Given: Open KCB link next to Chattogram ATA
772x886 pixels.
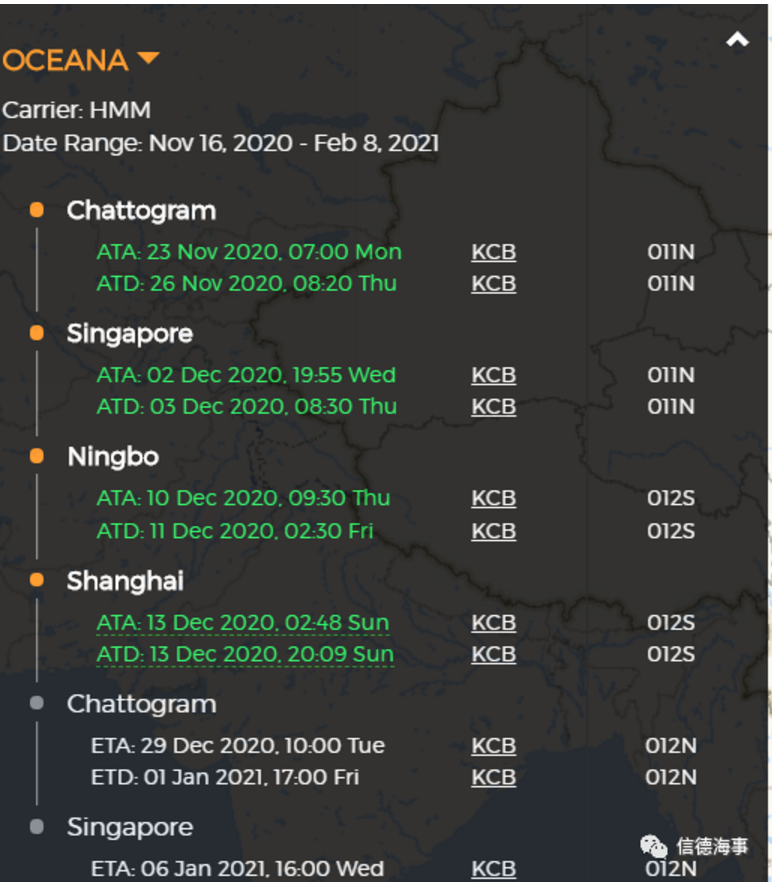Looking at the screenshot, I should click(x=493, y=252).
